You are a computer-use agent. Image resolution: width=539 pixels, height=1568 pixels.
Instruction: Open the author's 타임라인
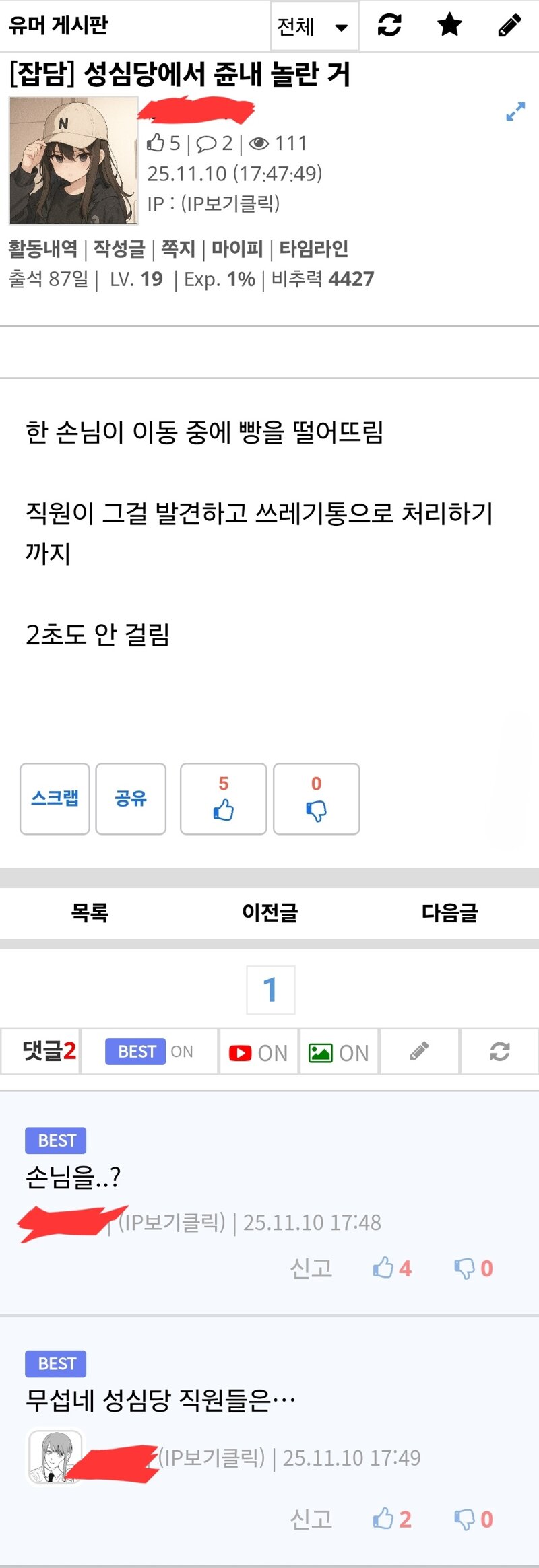click(x=313, y=249)
